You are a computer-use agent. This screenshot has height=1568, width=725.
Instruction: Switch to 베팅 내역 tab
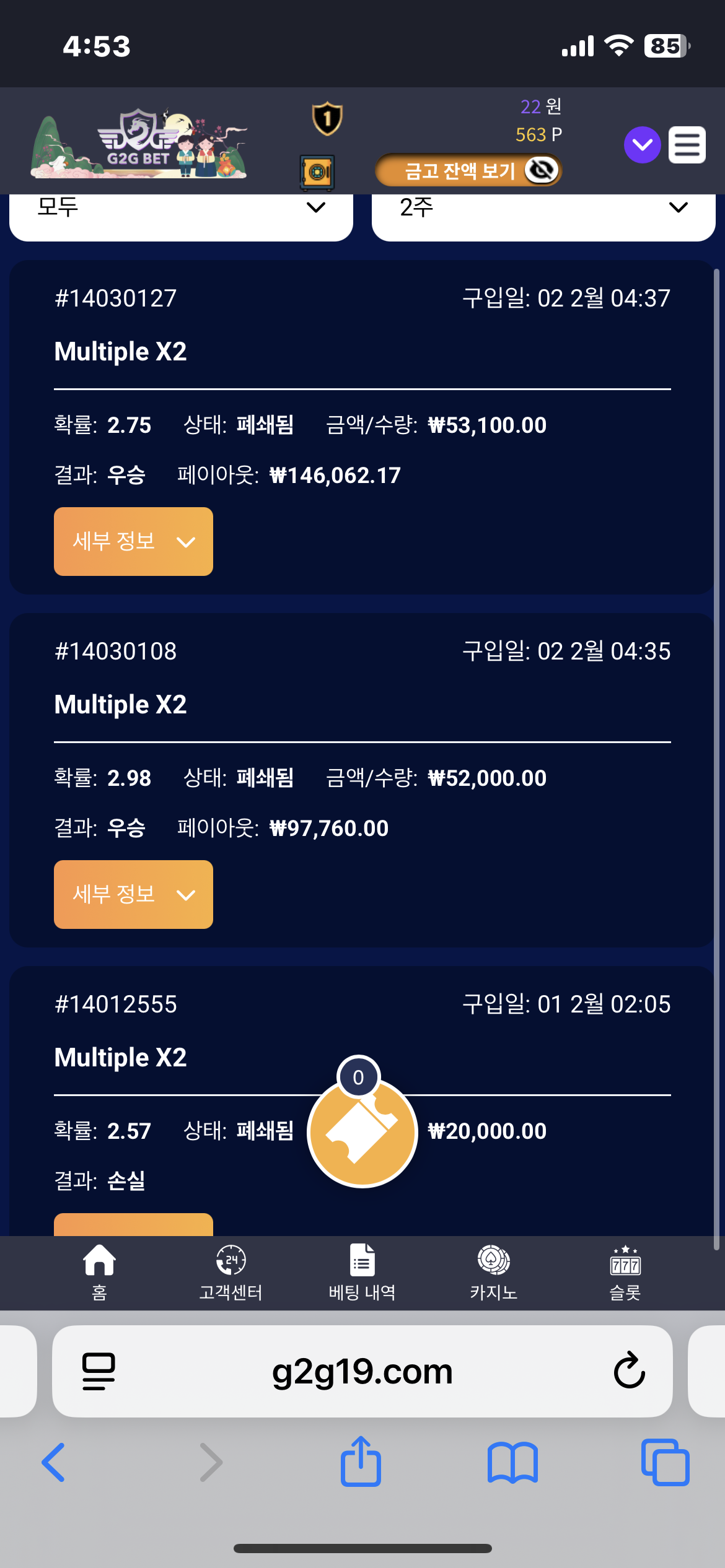click(362, 1273)
